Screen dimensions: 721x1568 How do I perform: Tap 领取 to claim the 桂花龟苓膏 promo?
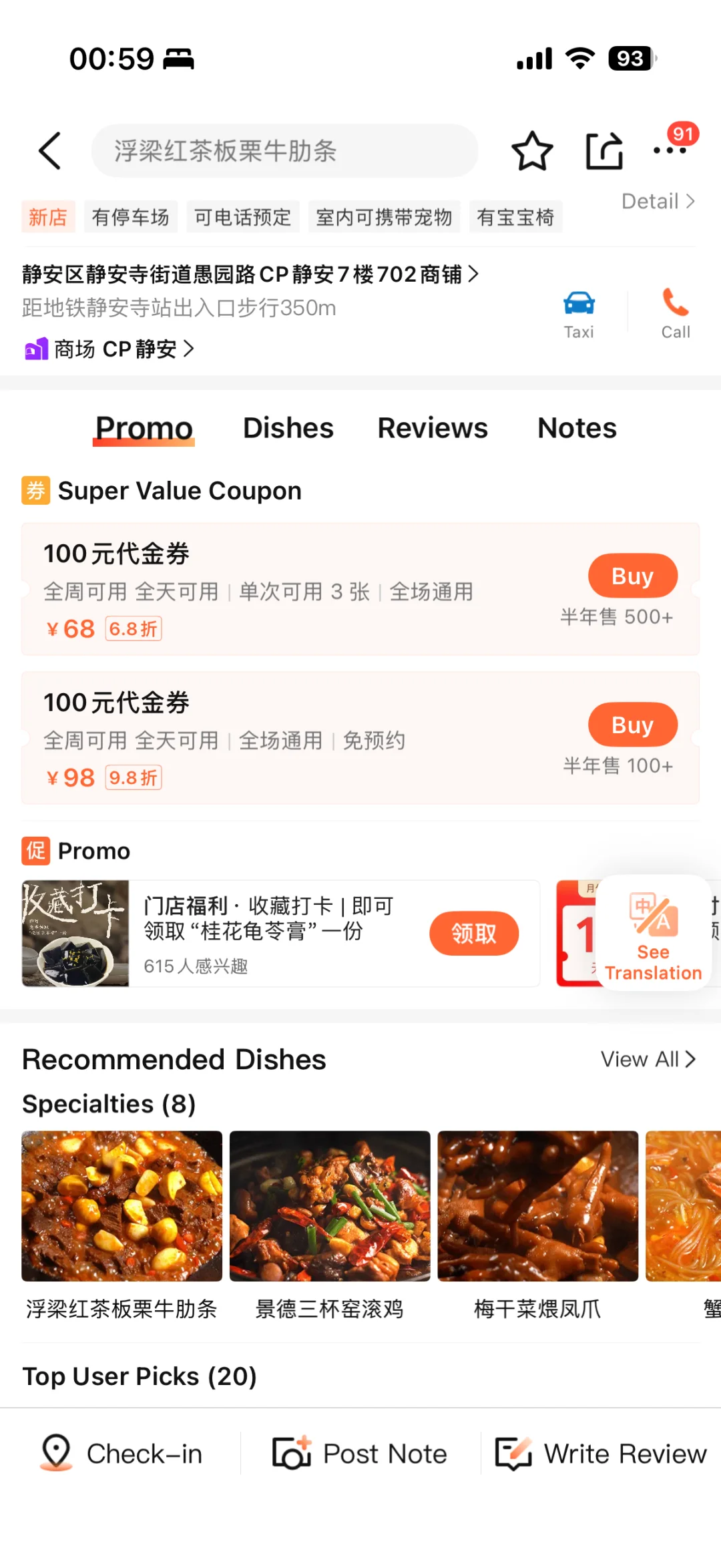tap(474, 933)
